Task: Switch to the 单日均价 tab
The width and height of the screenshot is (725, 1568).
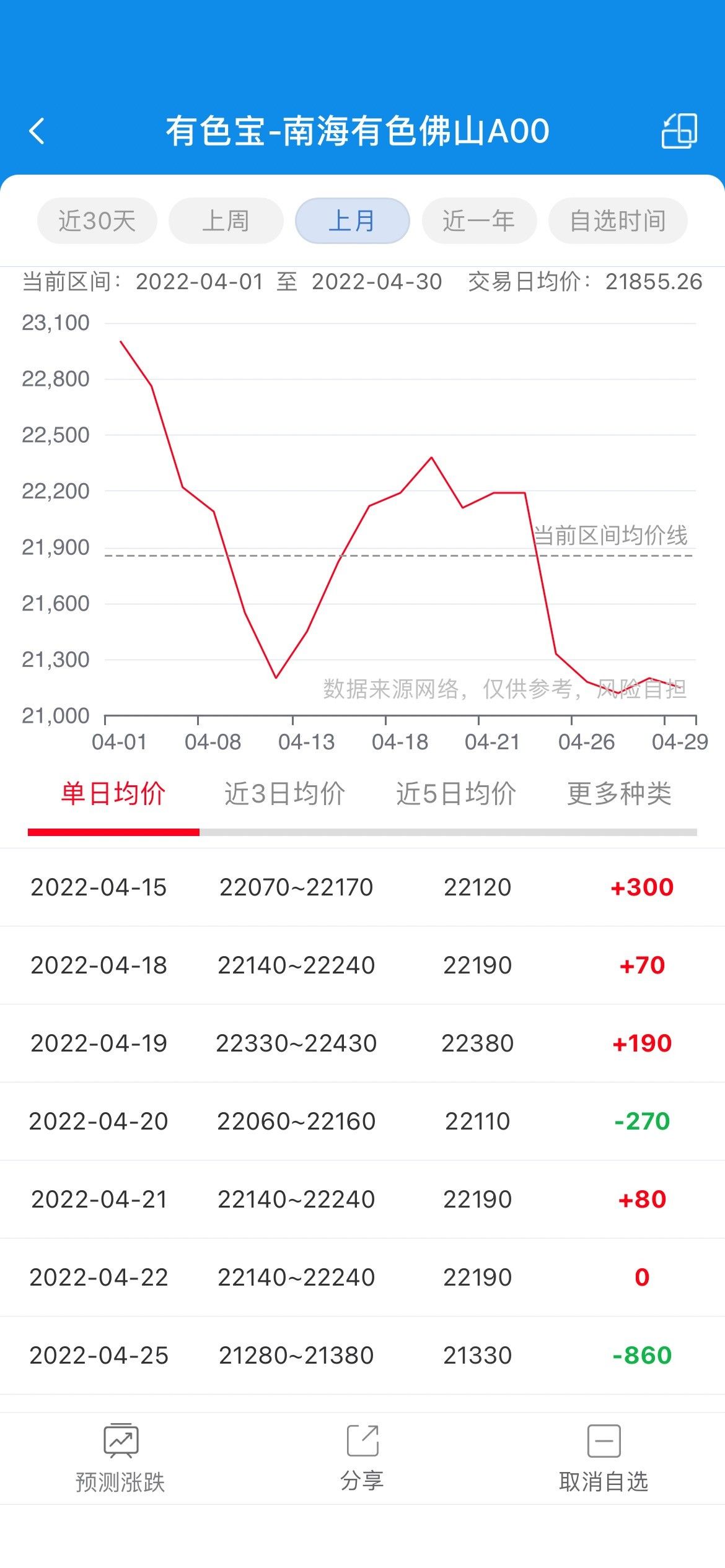Action: [x=113, y=794]
